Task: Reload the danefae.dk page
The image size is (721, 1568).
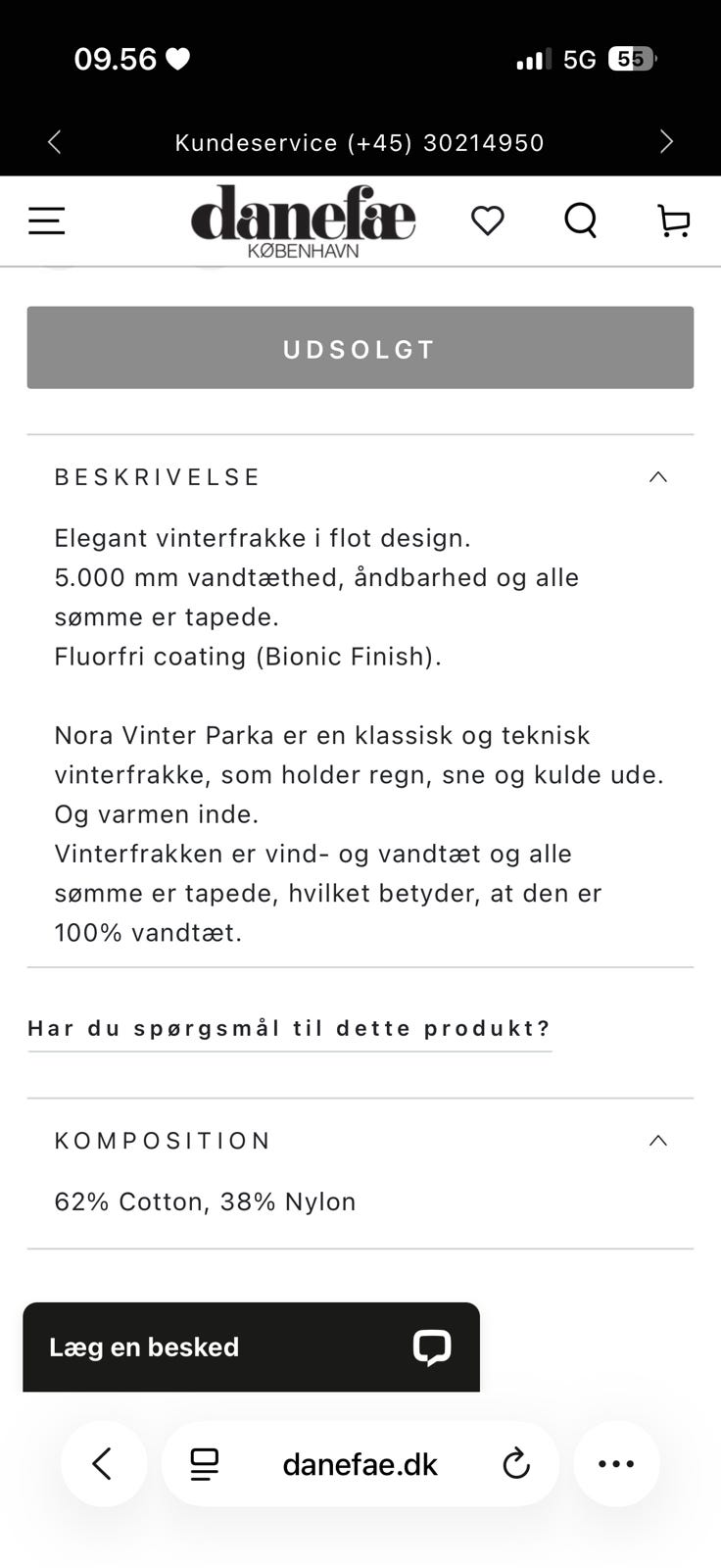Action: [516, 1464]
